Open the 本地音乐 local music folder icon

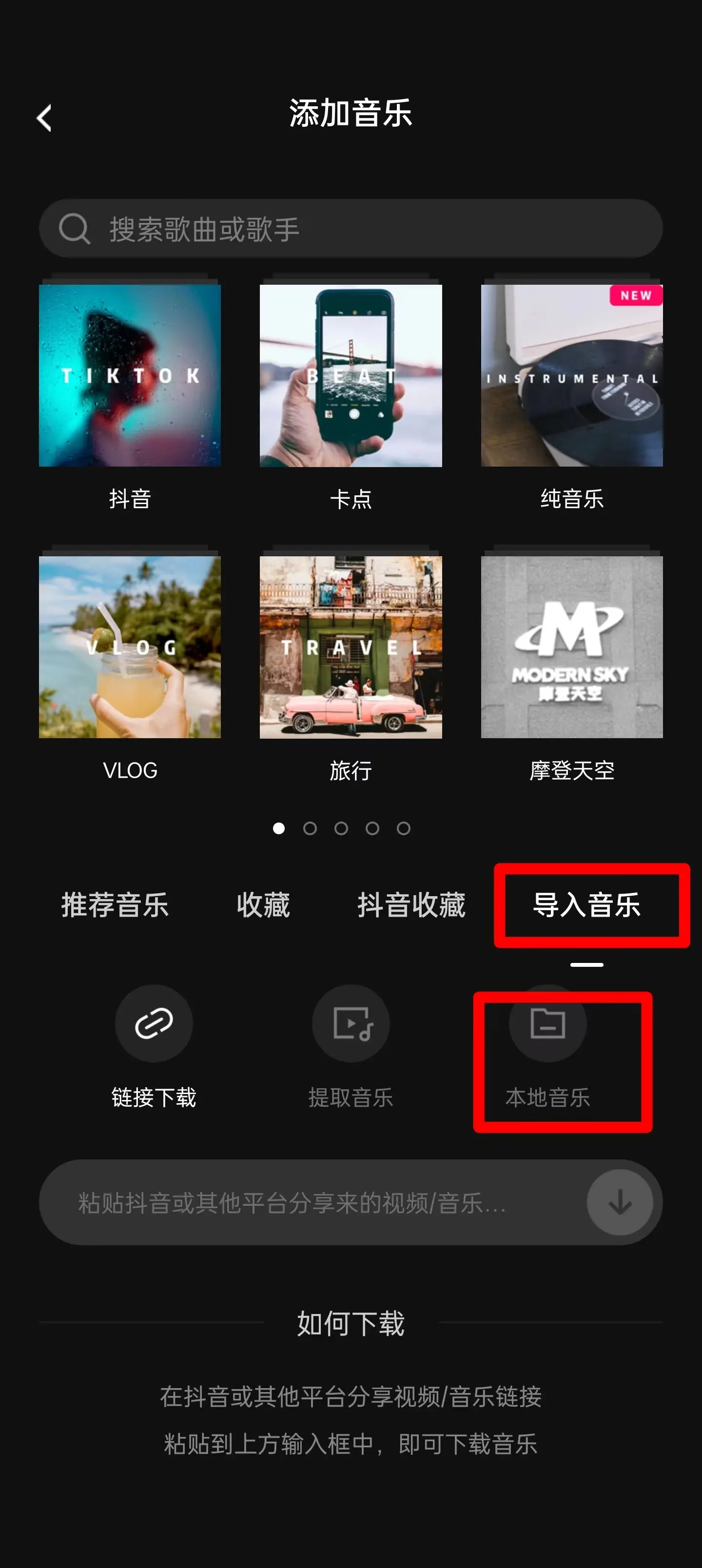coord(547,1023)
